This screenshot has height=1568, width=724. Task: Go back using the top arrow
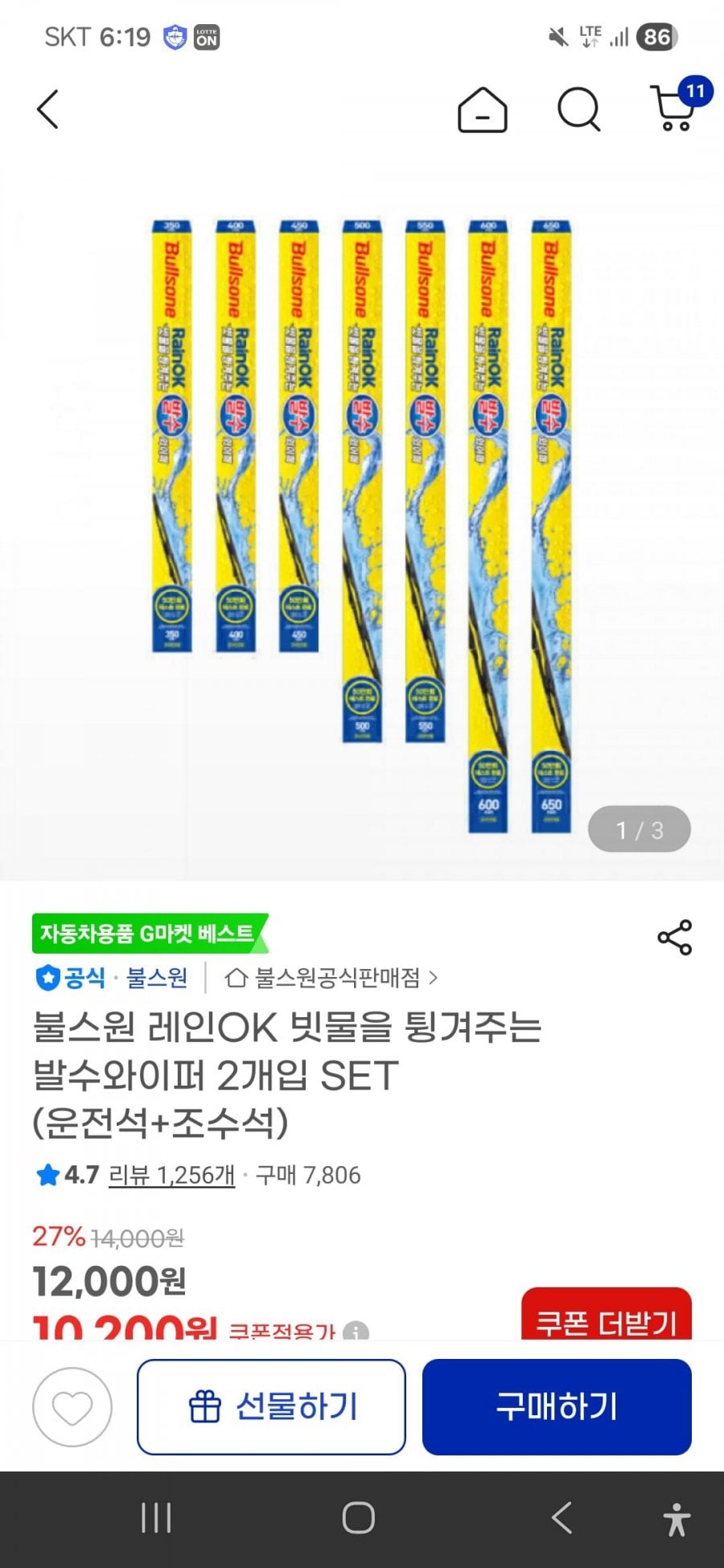[x=48, y=109]
